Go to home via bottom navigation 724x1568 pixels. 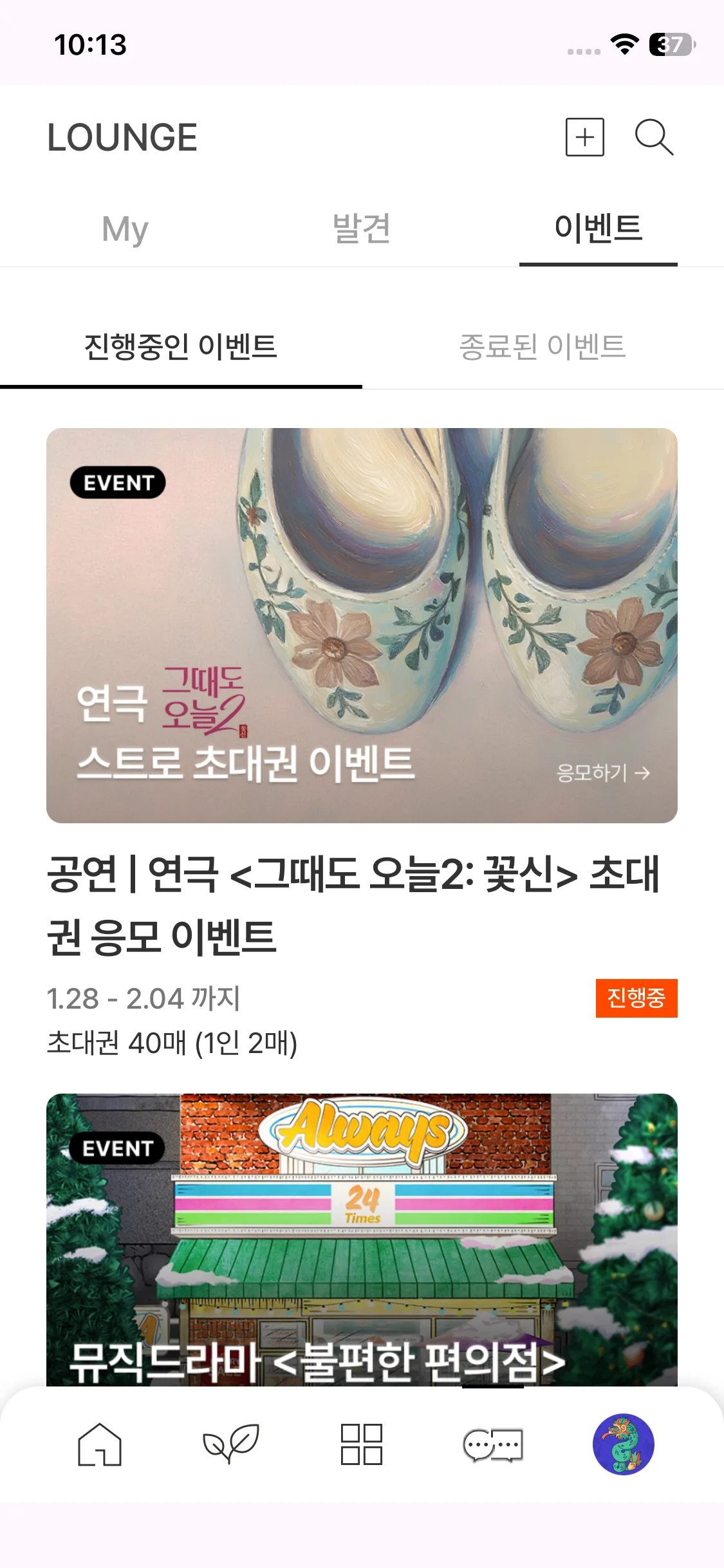[x=100, y=1444]
